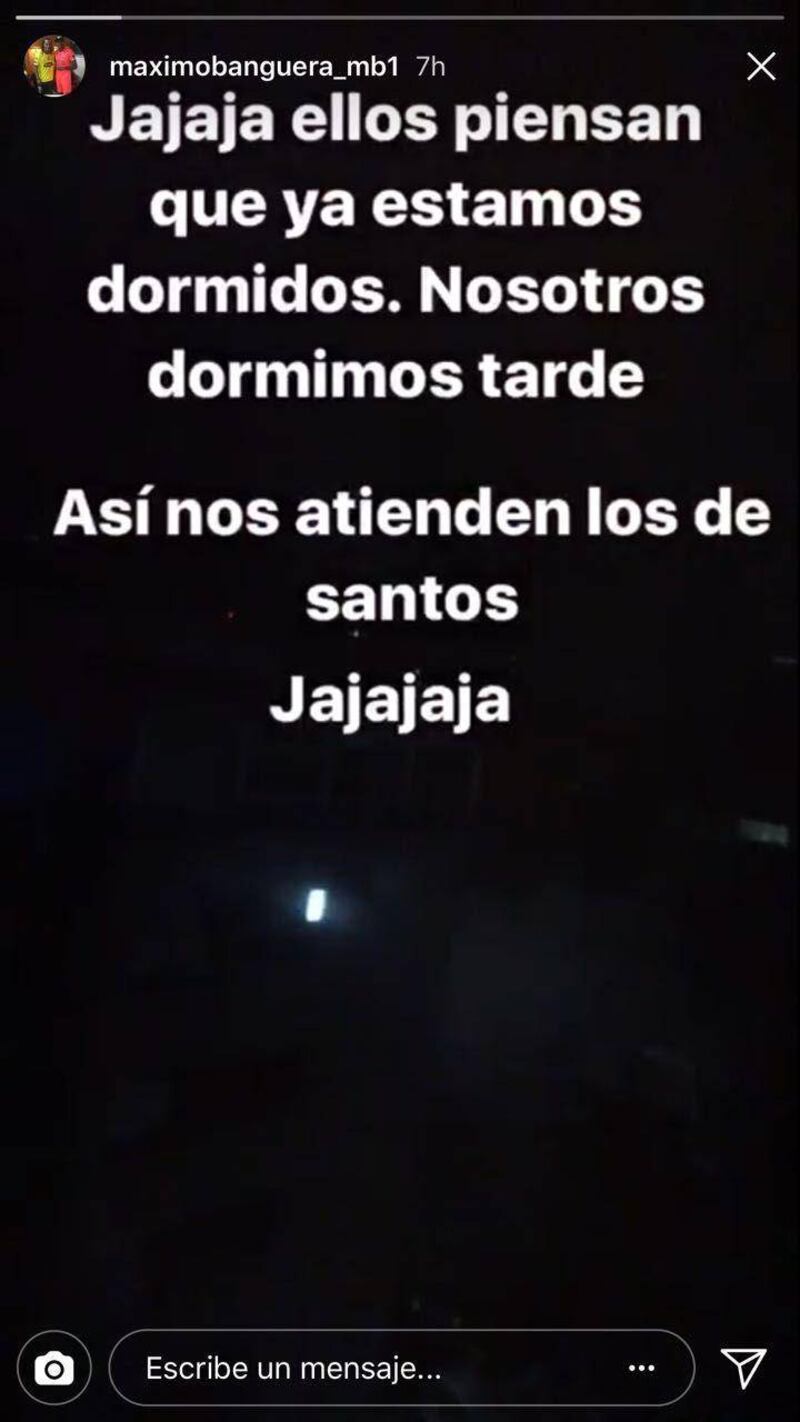Open the three-dot options in message bar

[x=641, y=1368]
